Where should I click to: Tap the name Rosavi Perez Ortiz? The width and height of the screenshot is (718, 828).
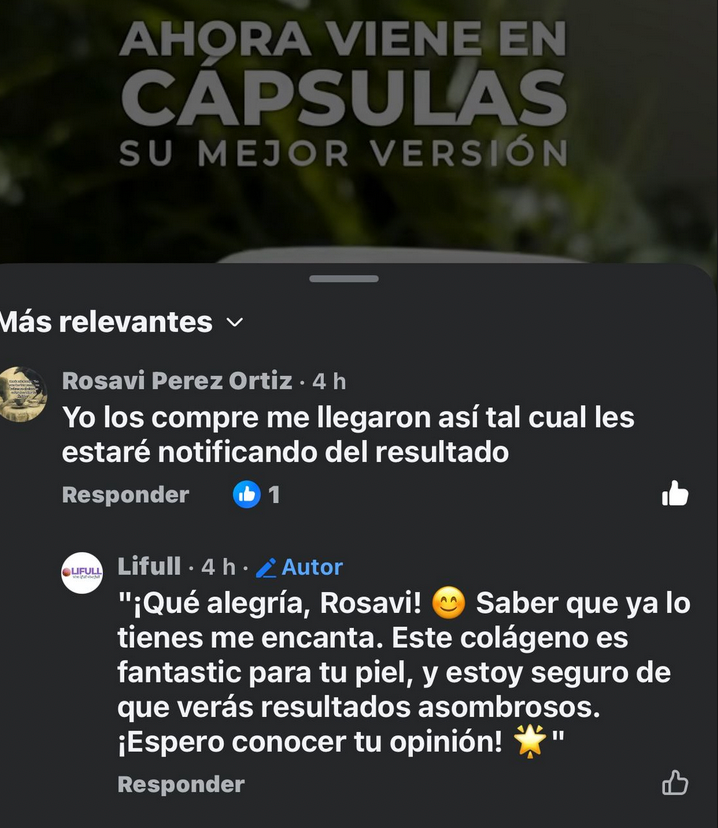coord(177,381)
